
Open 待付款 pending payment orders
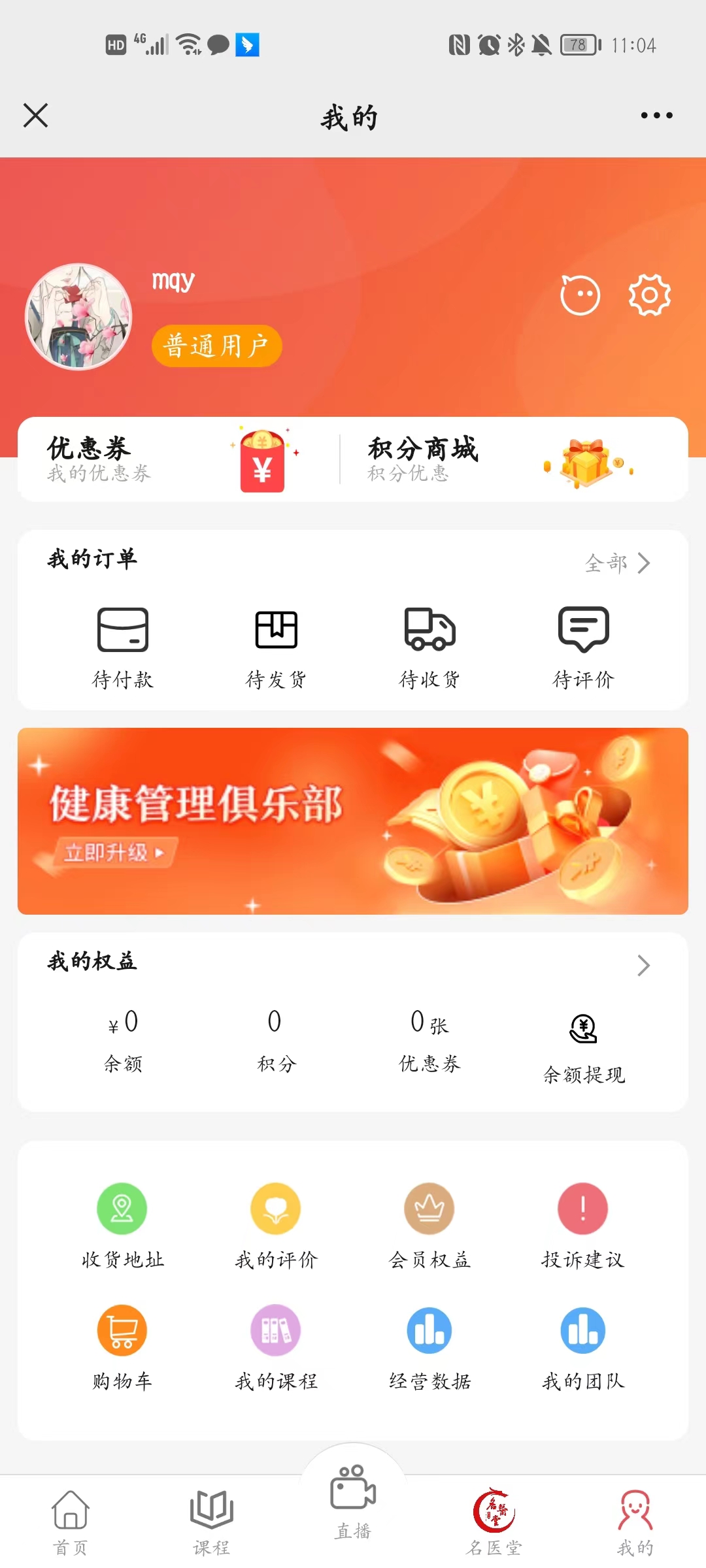123,645
